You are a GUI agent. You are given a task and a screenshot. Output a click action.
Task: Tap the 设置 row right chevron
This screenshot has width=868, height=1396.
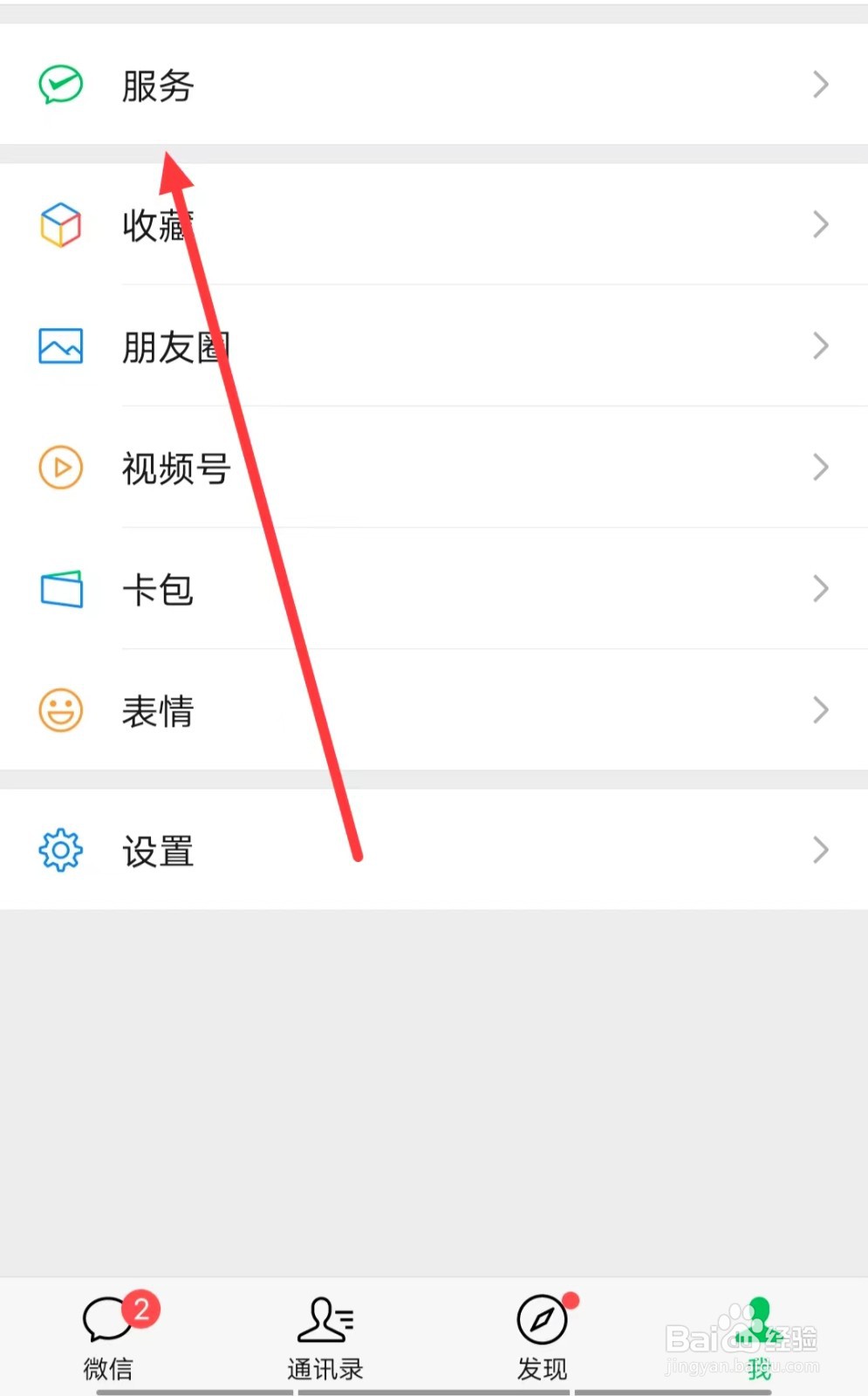pyautogui.click(x=820, y=851)
